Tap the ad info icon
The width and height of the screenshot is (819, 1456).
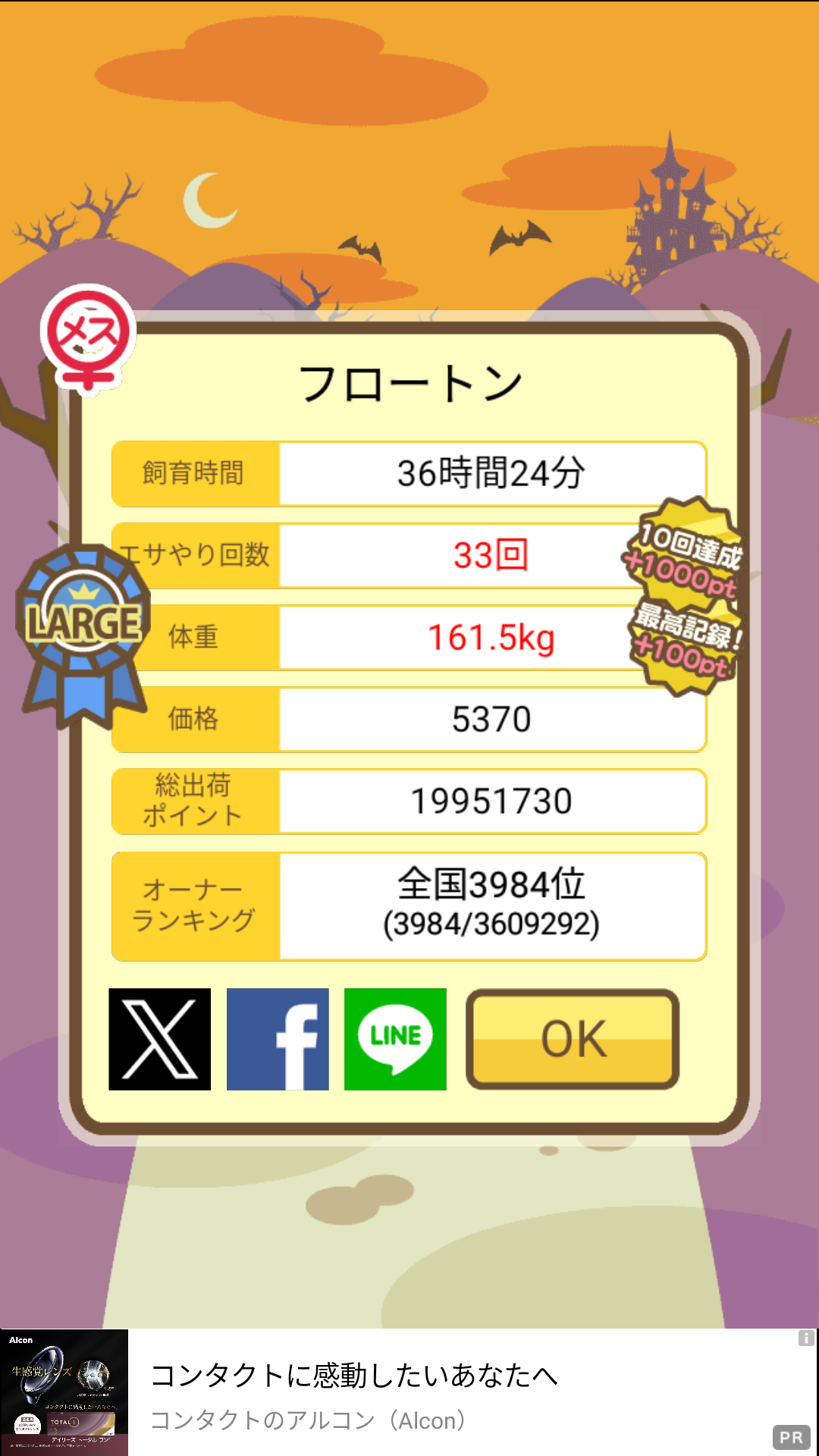pos(806,1338)
